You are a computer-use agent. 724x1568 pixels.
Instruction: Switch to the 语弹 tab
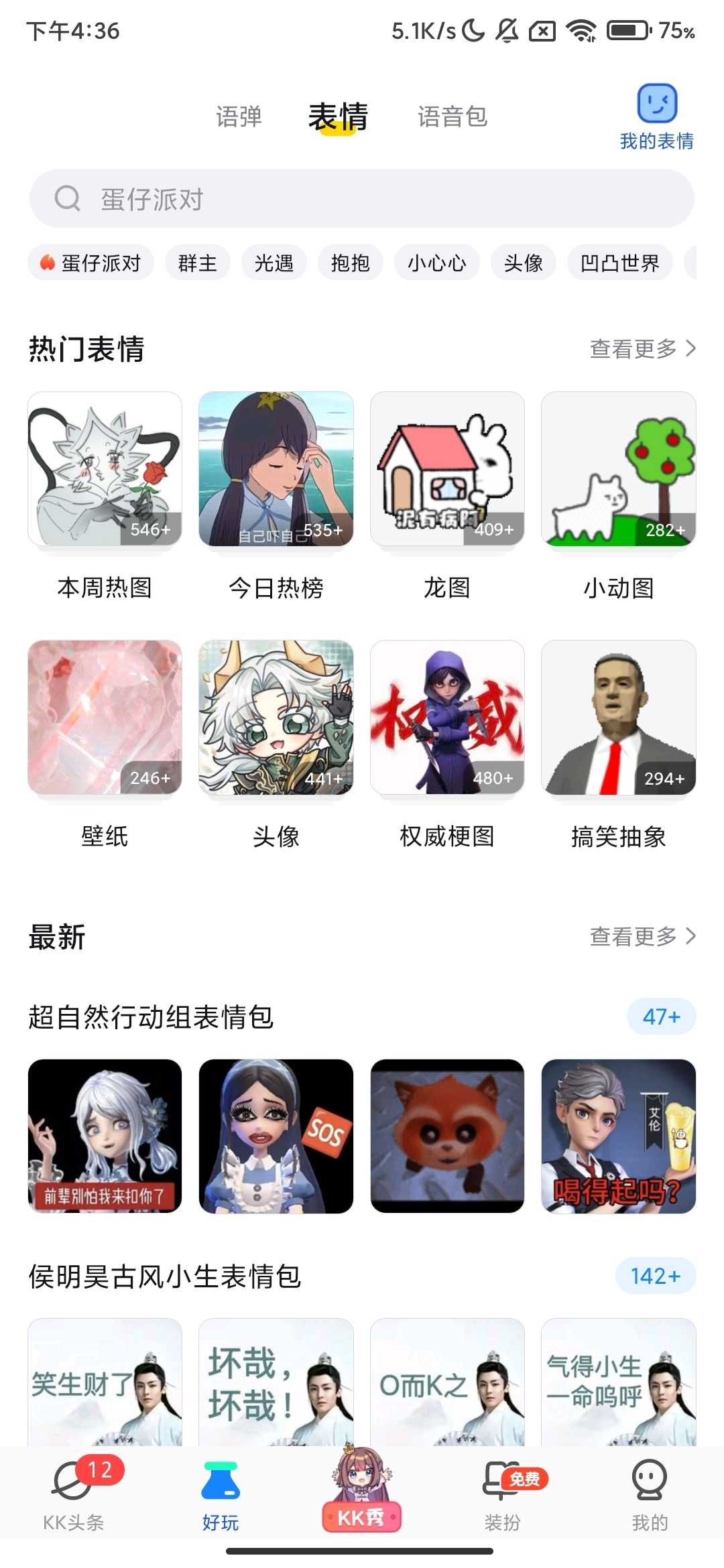pyautogui.click(x=239, y=117)
